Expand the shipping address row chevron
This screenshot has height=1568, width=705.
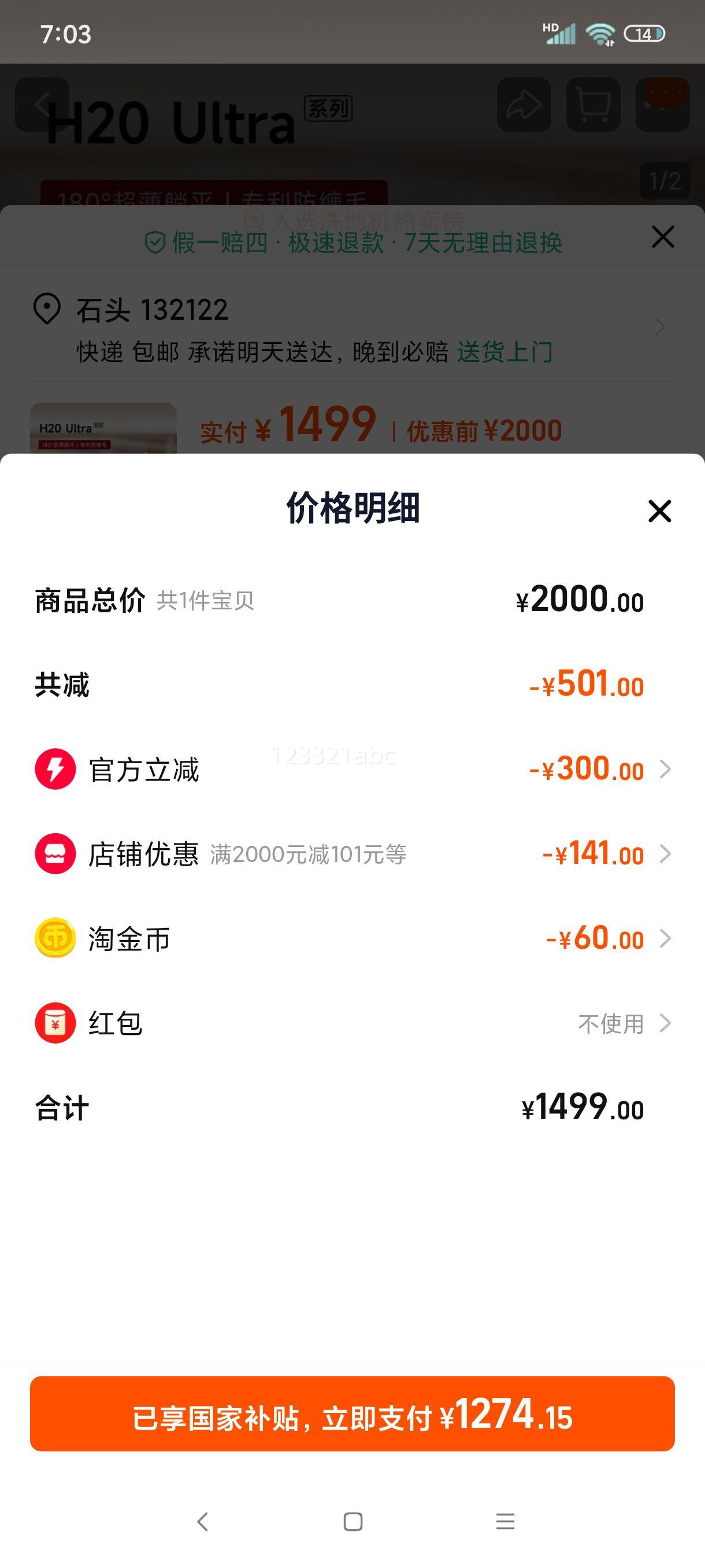659,327
